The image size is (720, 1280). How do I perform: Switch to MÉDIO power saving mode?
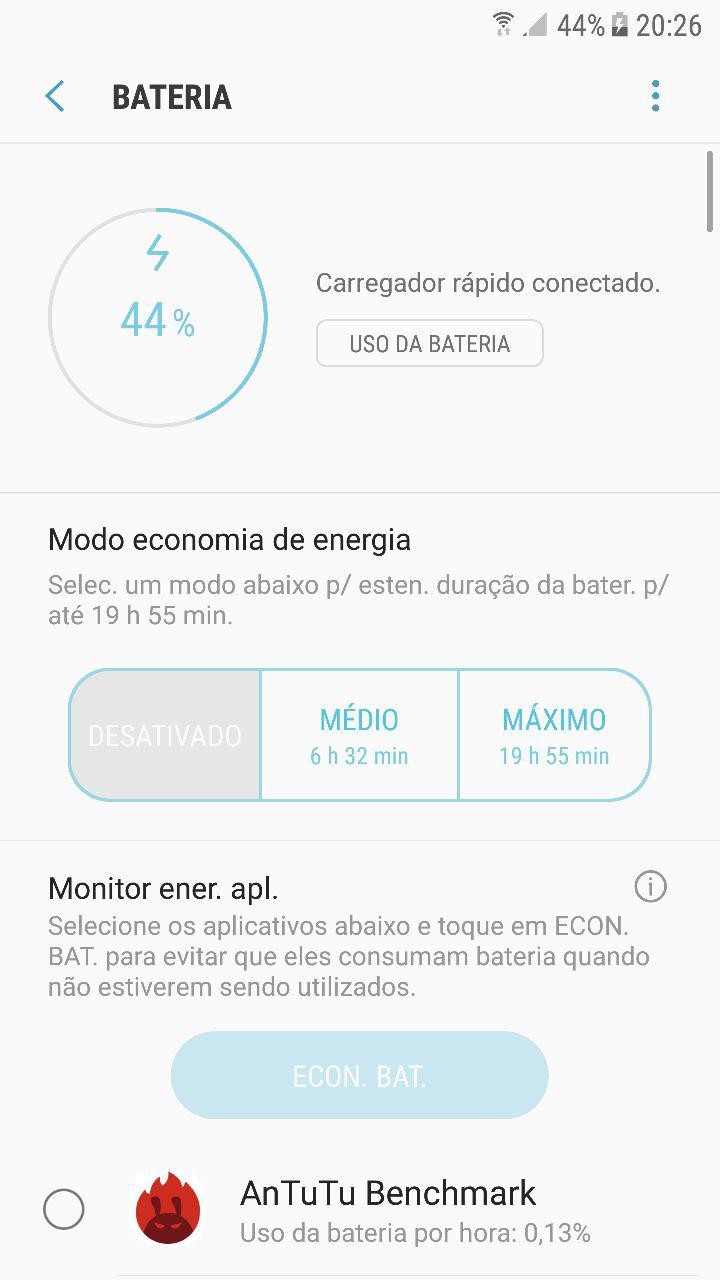click(x=359, y=735)
